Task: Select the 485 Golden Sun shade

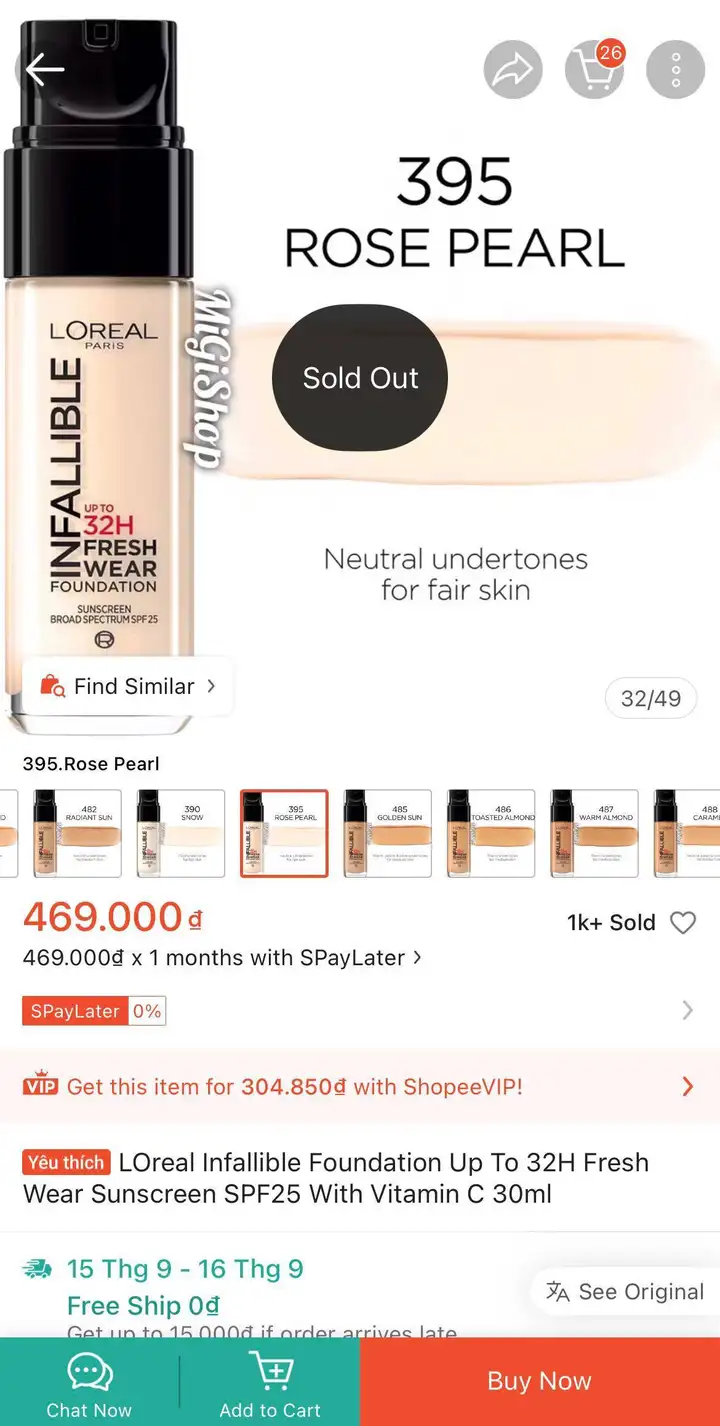Action: (x=388, y=834)
